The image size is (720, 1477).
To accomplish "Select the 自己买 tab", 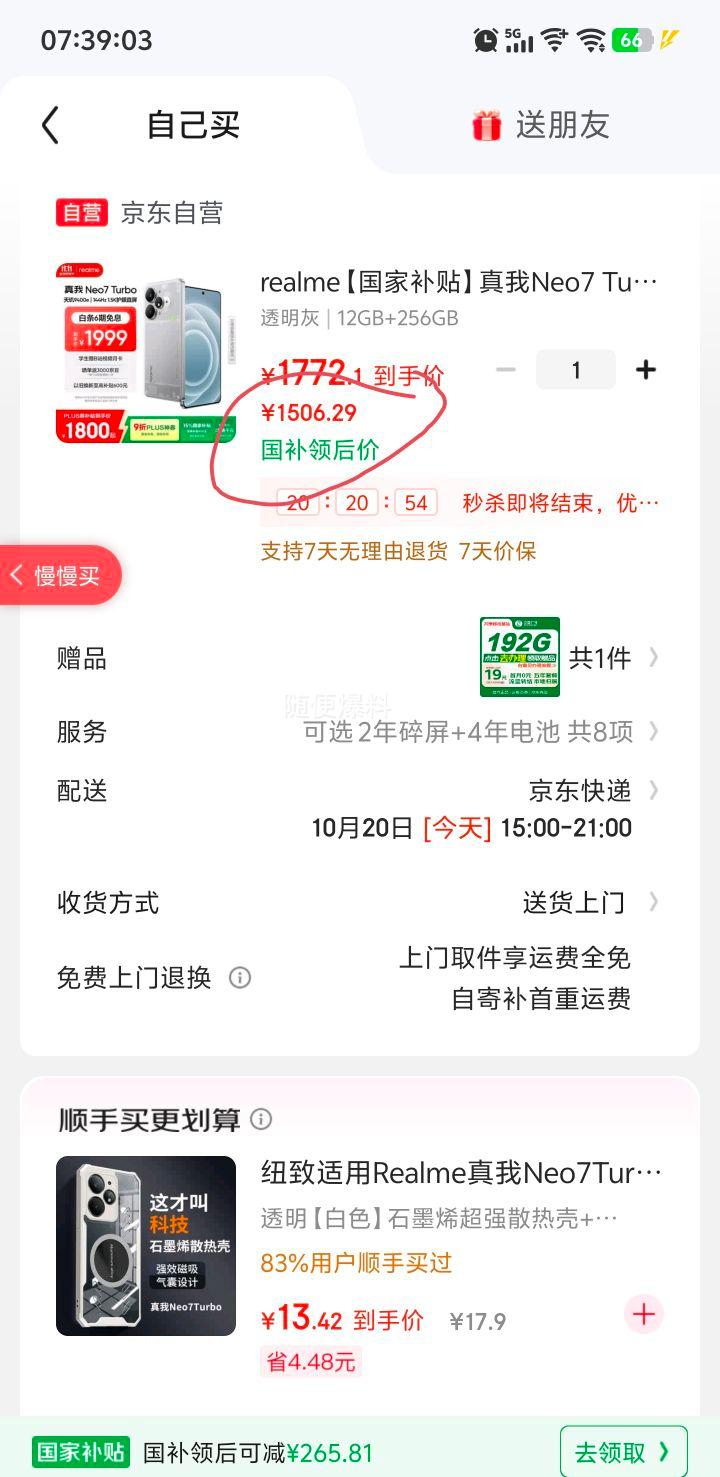I will (x=193, y=126).
